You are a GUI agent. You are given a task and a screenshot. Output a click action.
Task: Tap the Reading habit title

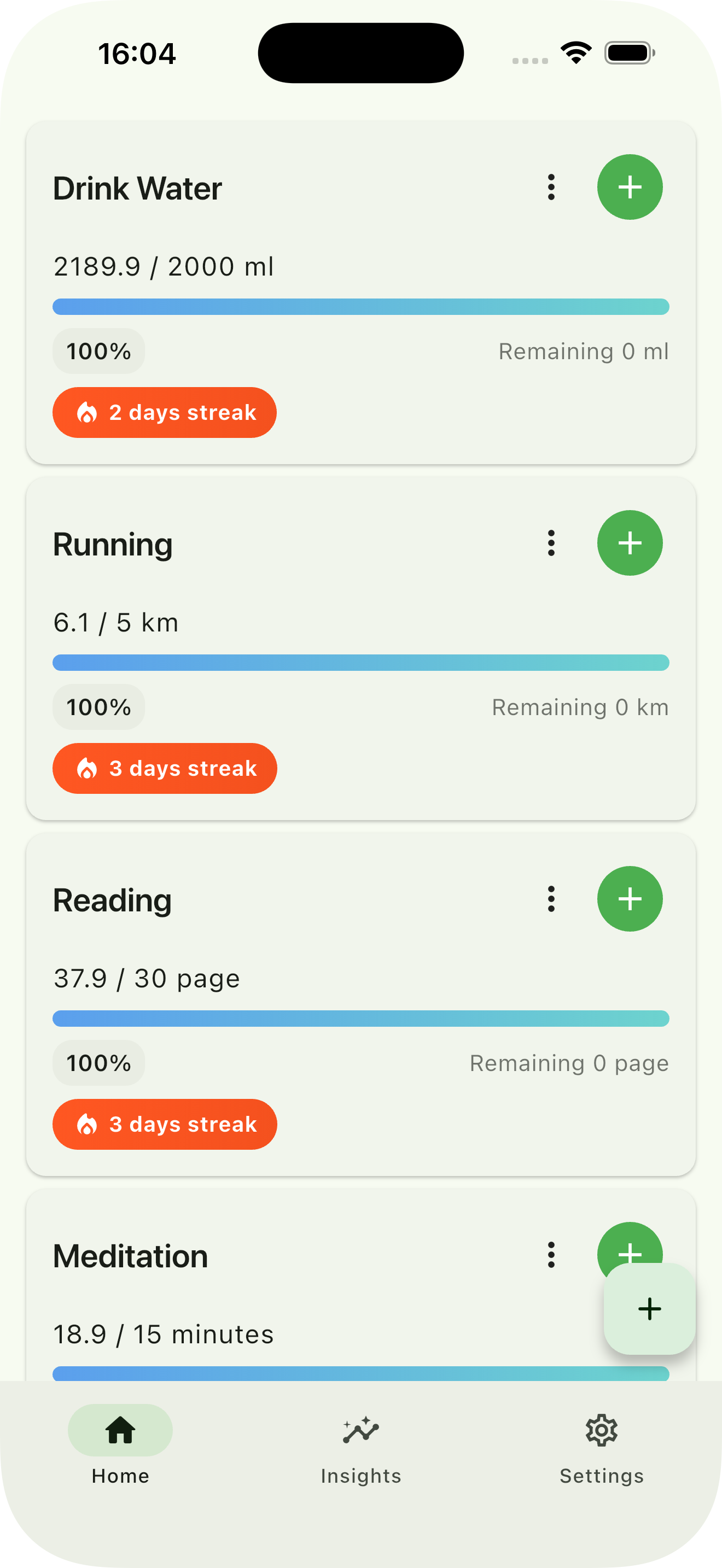[x=113, y=900]
